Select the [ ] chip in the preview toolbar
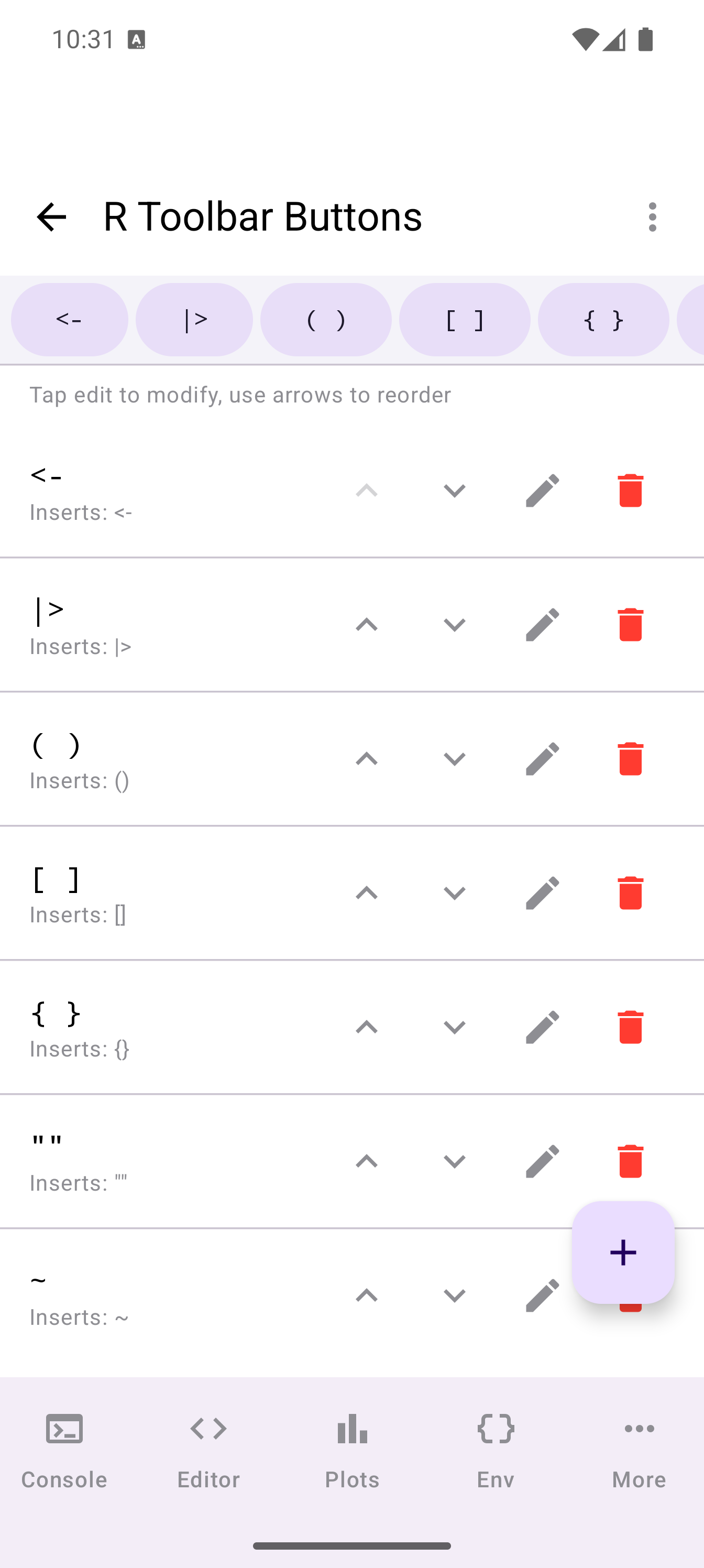The height and width of the screenshot is (1568, 704). tap(464, 319)
